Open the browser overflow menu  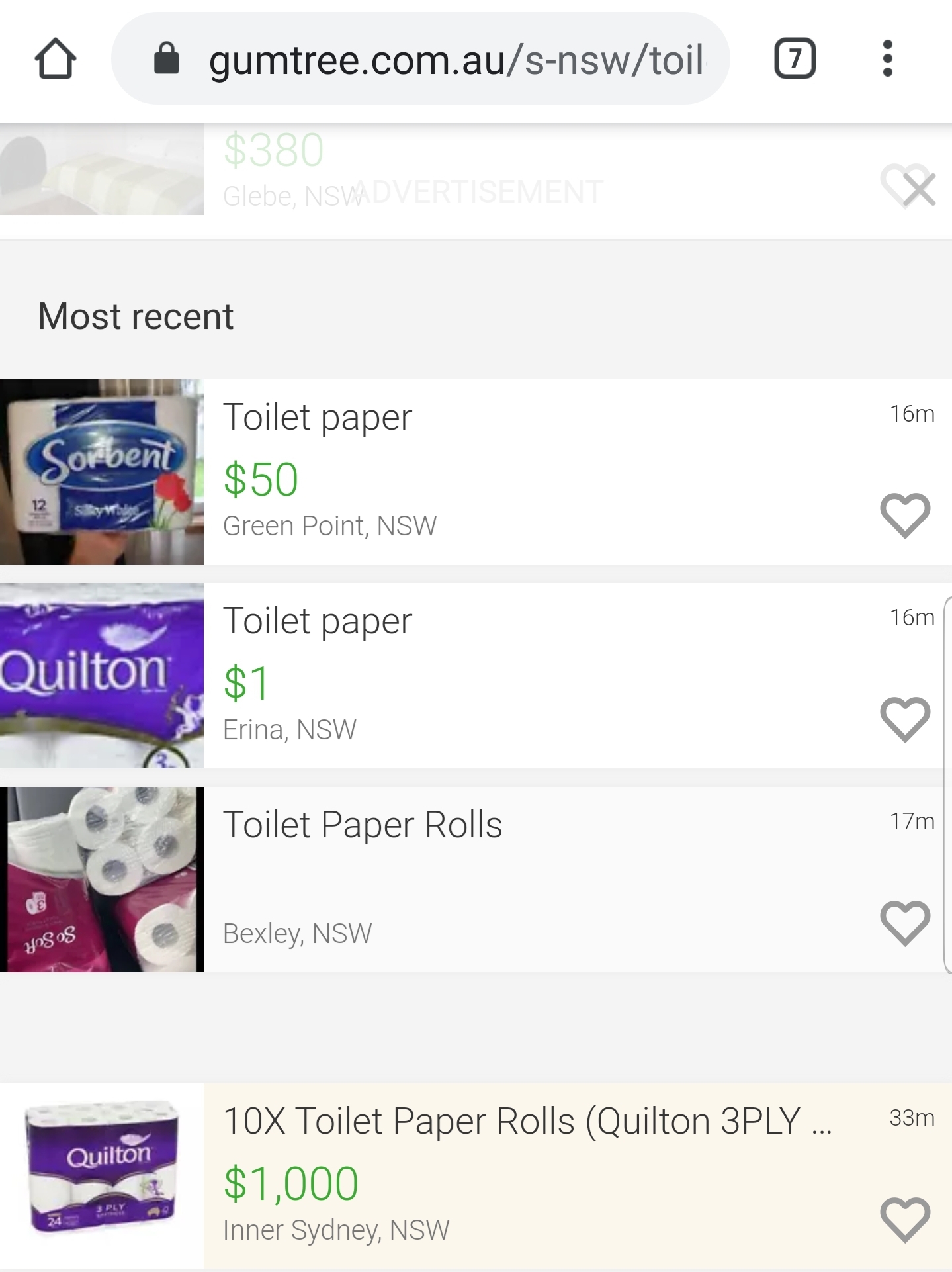(887, 59)
